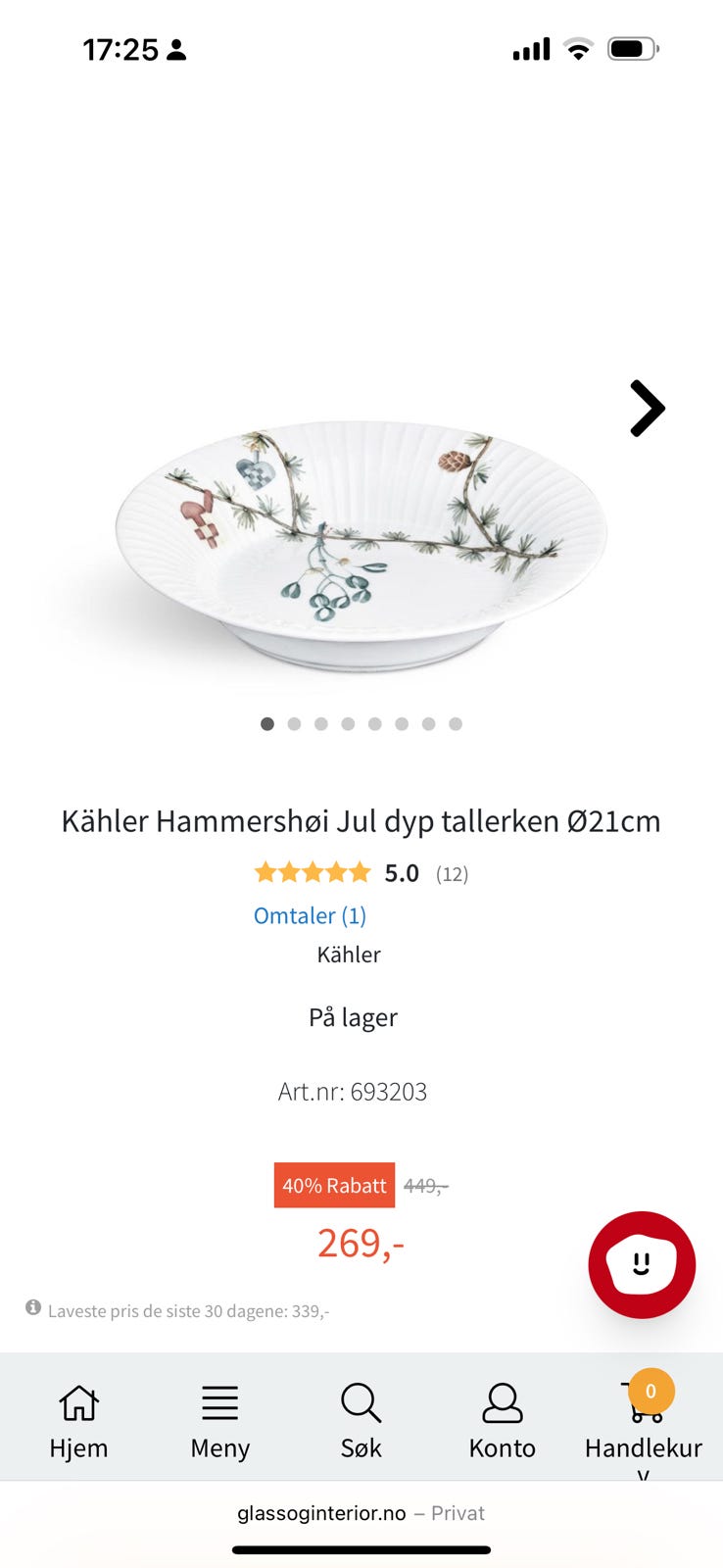Image resolution: width=723 pixels, height=1568 pixels.
Task: Open the red chat assistant bubble
Action: coord(642,1264)
